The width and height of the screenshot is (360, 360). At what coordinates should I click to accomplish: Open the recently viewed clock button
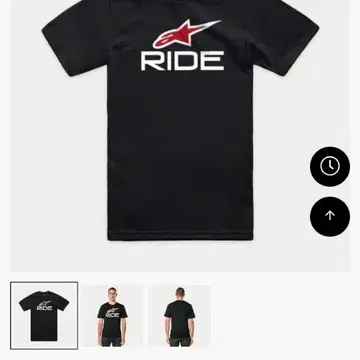(x=330, y=166)
